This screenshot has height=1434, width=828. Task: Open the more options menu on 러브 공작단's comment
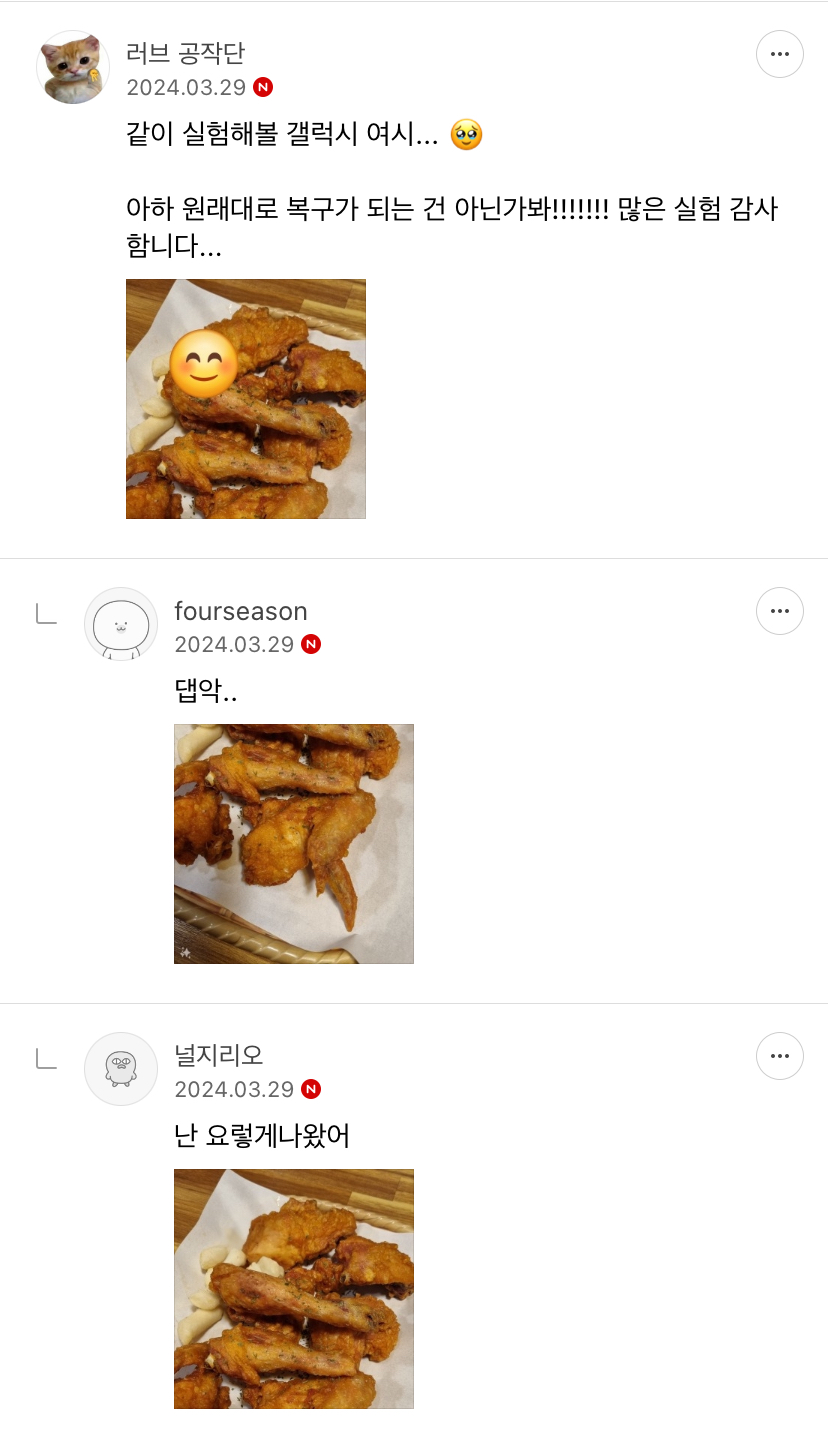pos(779,54)
